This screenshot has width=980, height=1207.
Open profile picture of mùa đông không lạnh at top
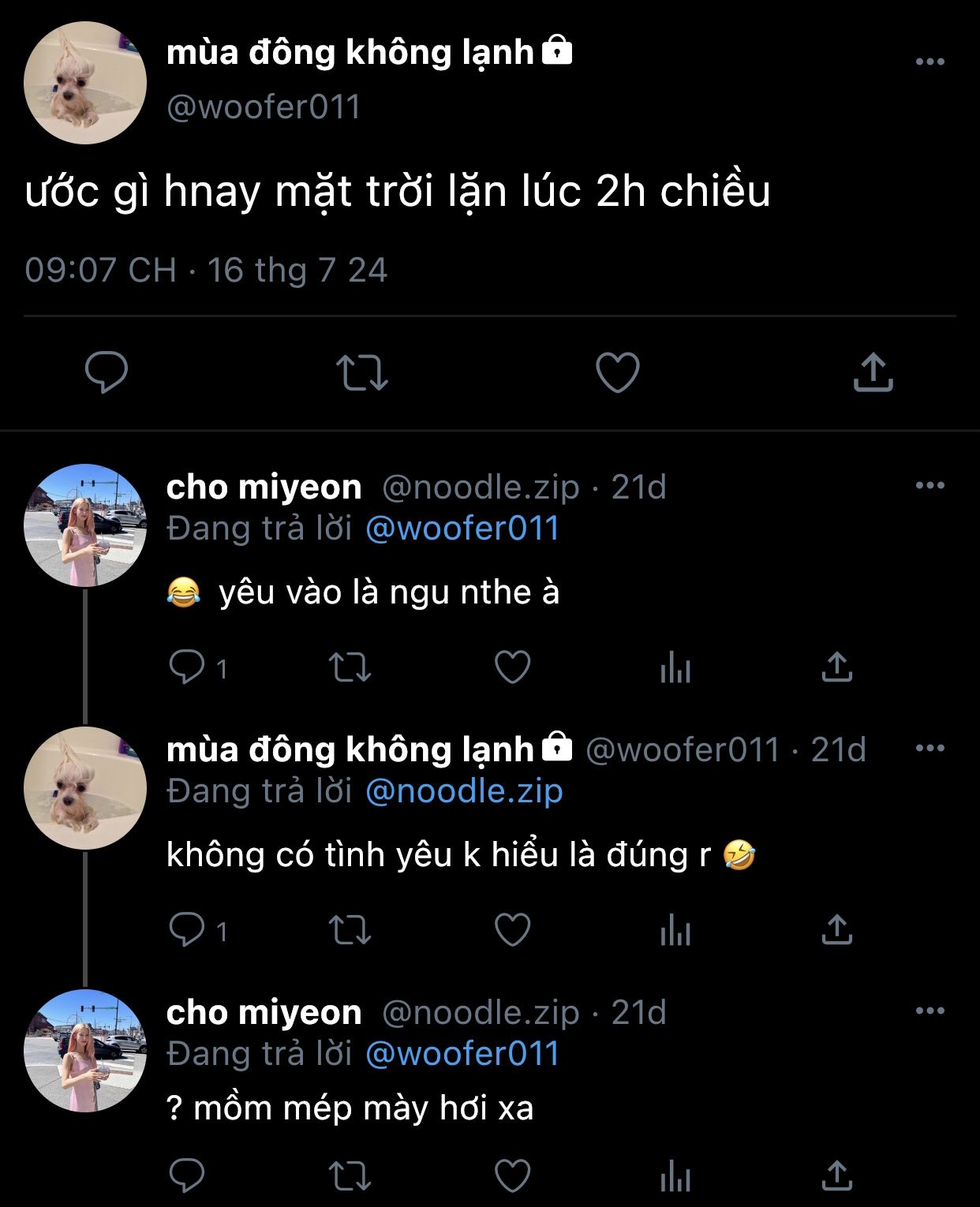pyautogui.click(x=85, y=83)
